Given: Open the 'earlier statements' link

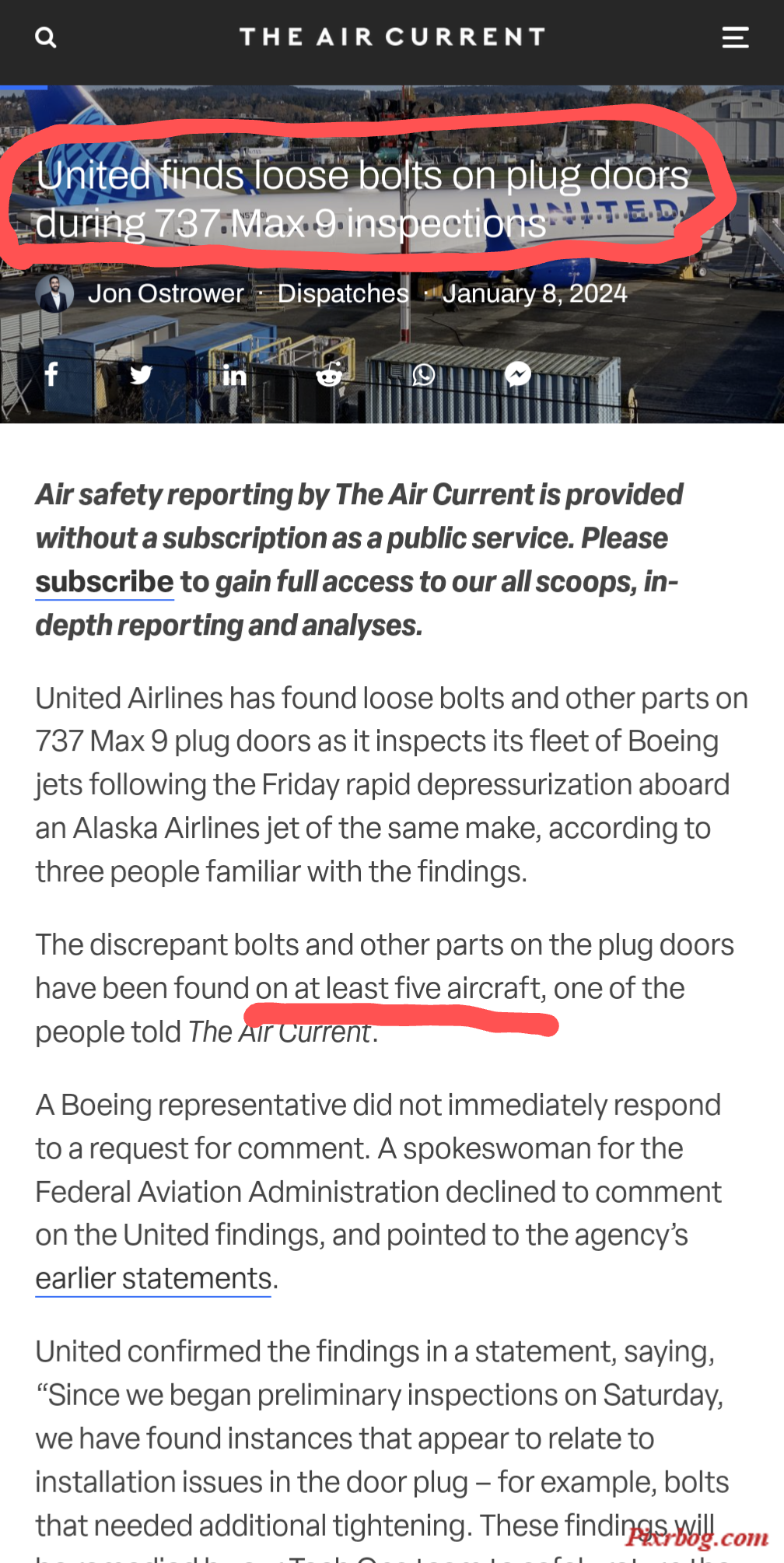Looking at the screenshot, I should (153, 1278).
